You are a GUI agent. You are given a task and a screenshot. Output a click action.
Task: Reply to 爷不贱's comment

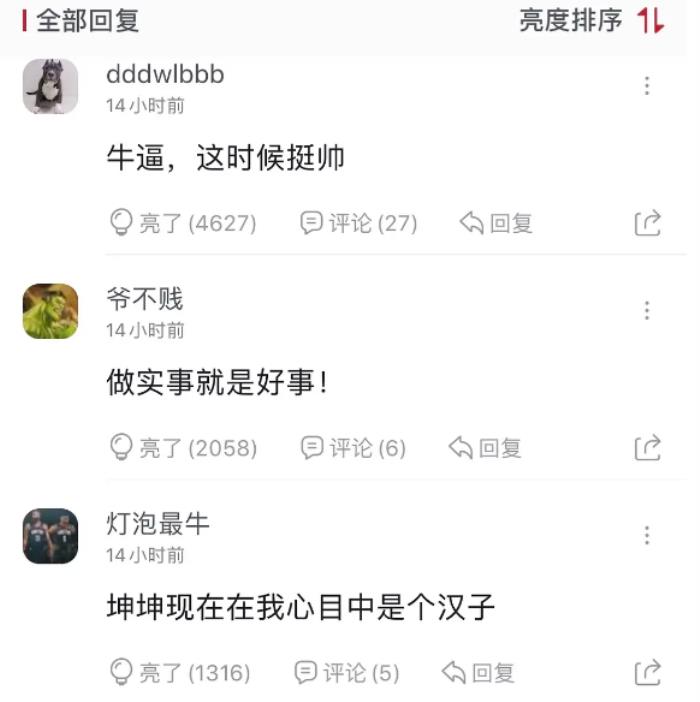pyautogui.click(x=485, y=448)
